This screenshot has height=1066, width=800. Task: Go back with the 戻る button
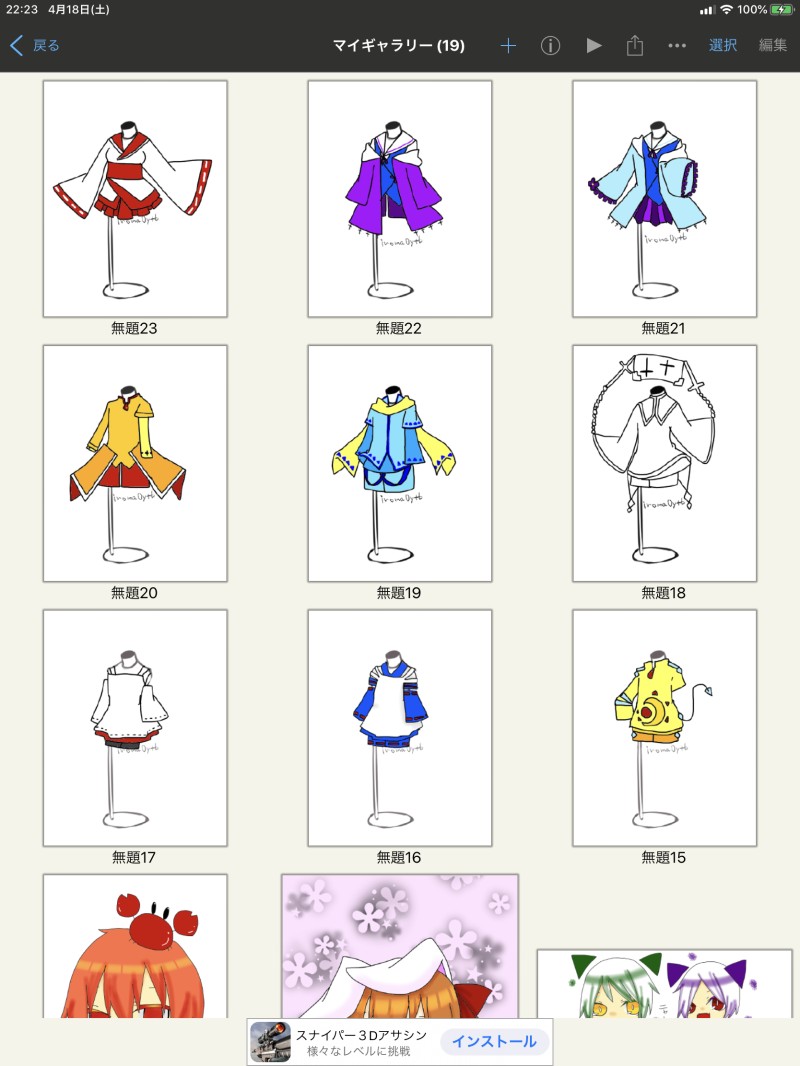(x=35, y=45)
